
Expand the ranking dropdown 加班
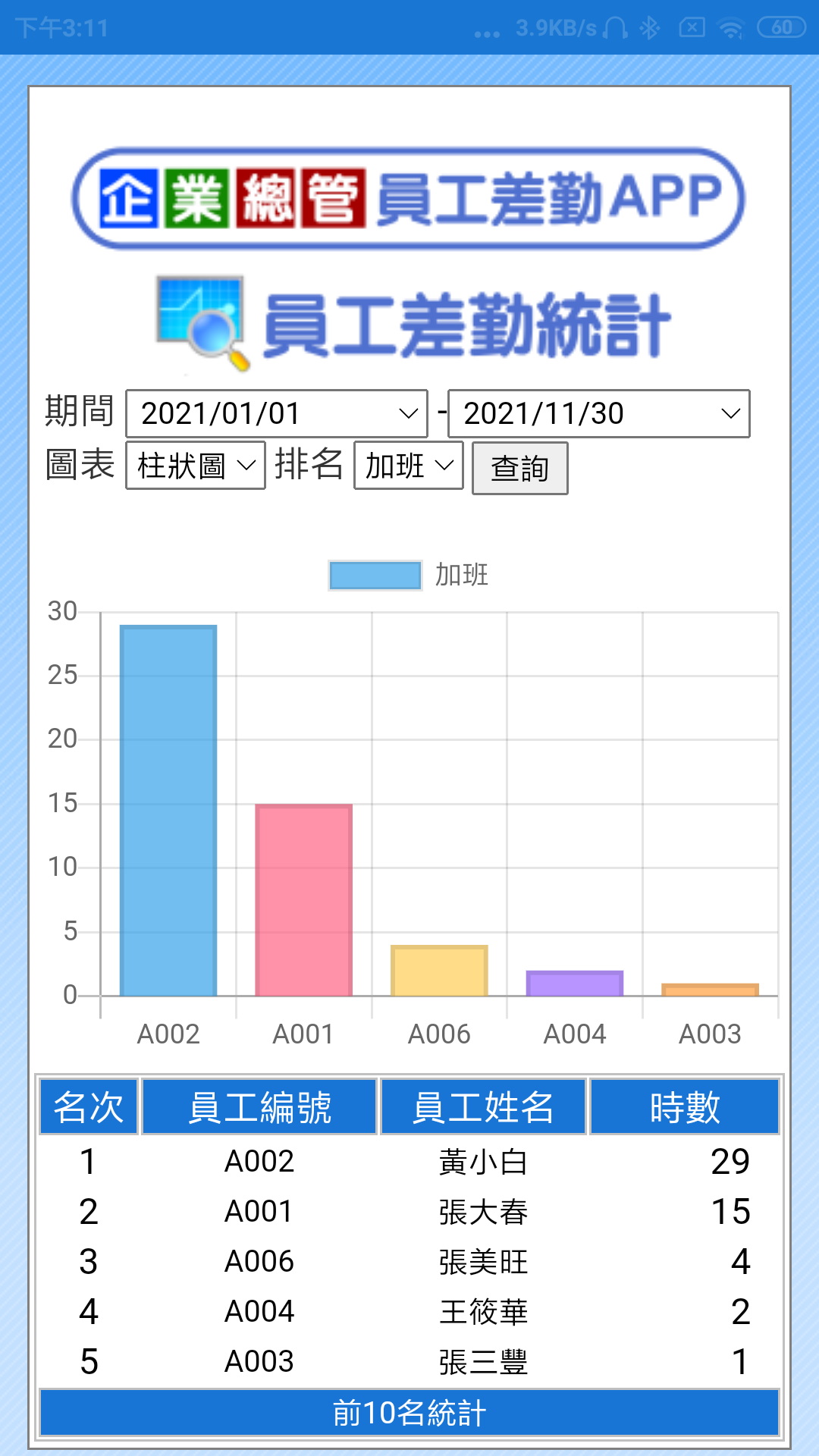pyautogui.click(x=409, y=466)
